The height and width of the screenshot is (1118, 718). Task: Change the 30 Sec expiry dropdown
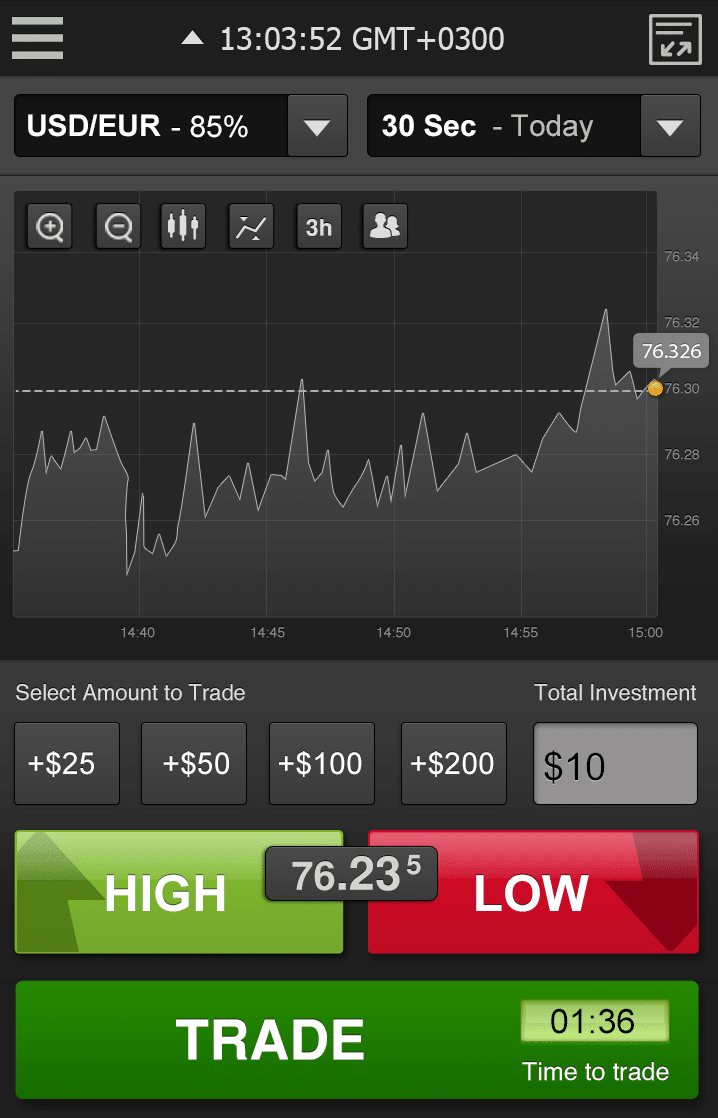pyautogui.click(x=669, y=127)
